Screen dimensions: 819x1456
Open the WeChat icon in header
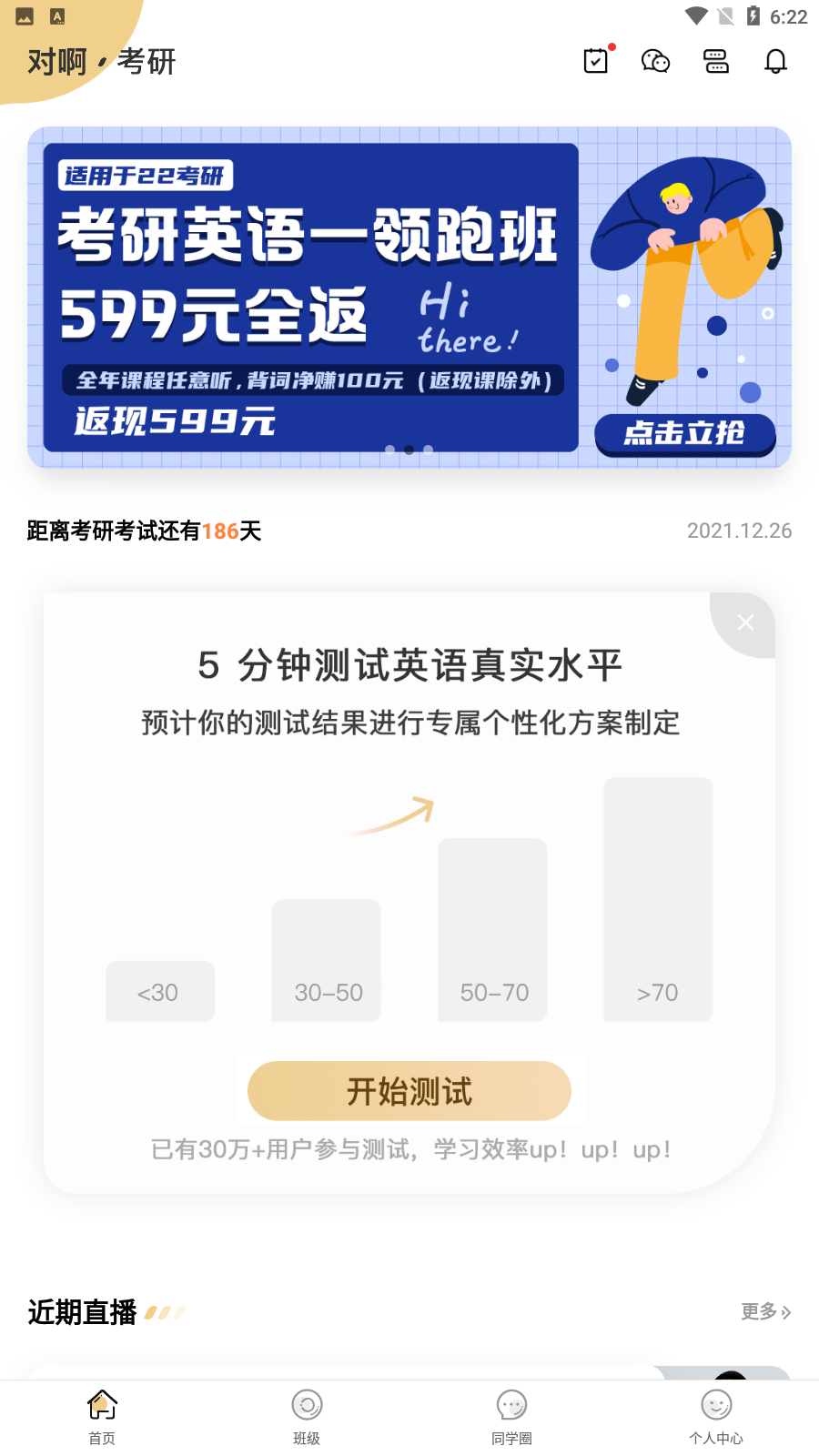pos(655,61)
